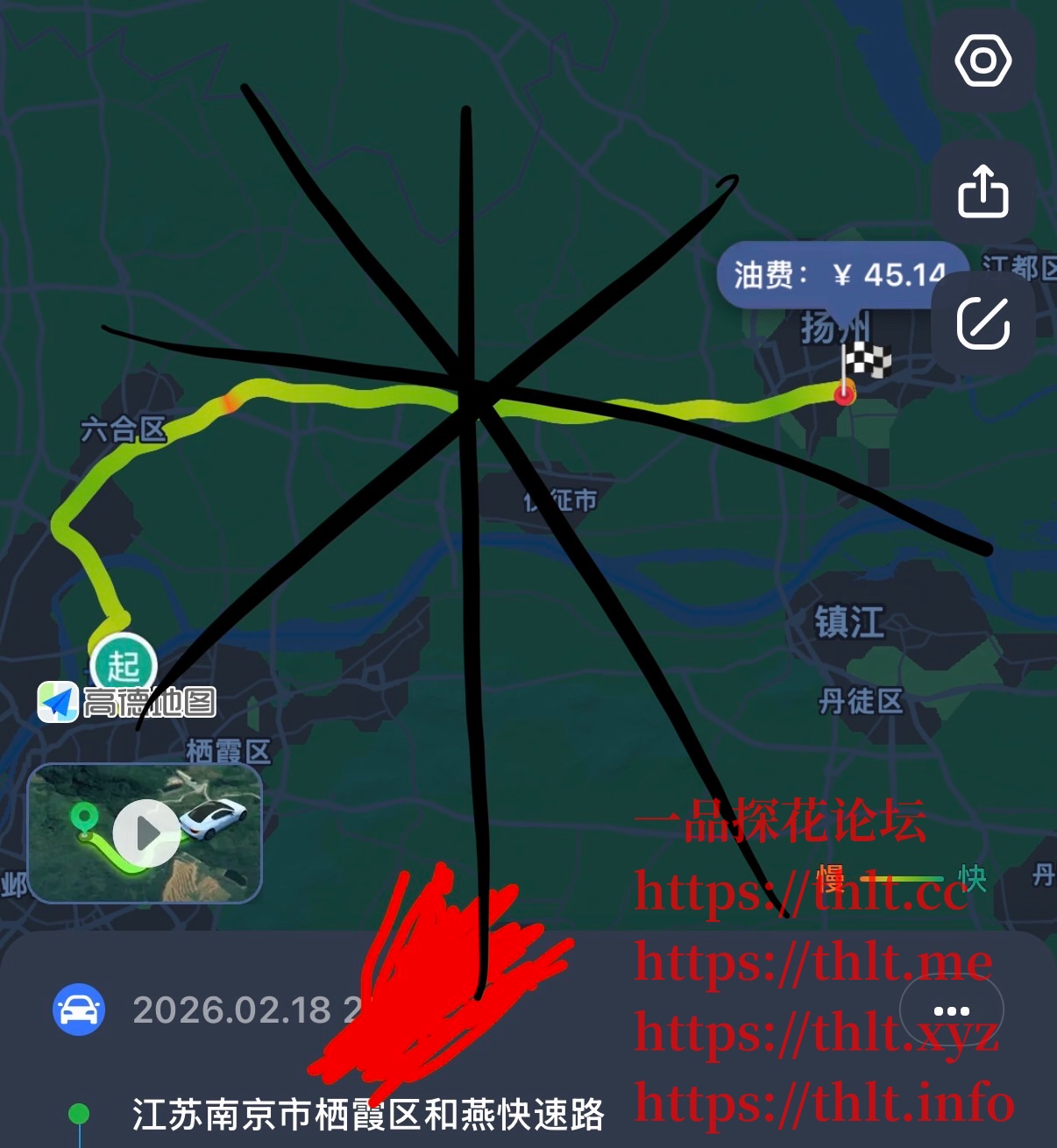Play the route replay video
The height and width of the screenshot is (1148, 1057).
tap(147, 833)
